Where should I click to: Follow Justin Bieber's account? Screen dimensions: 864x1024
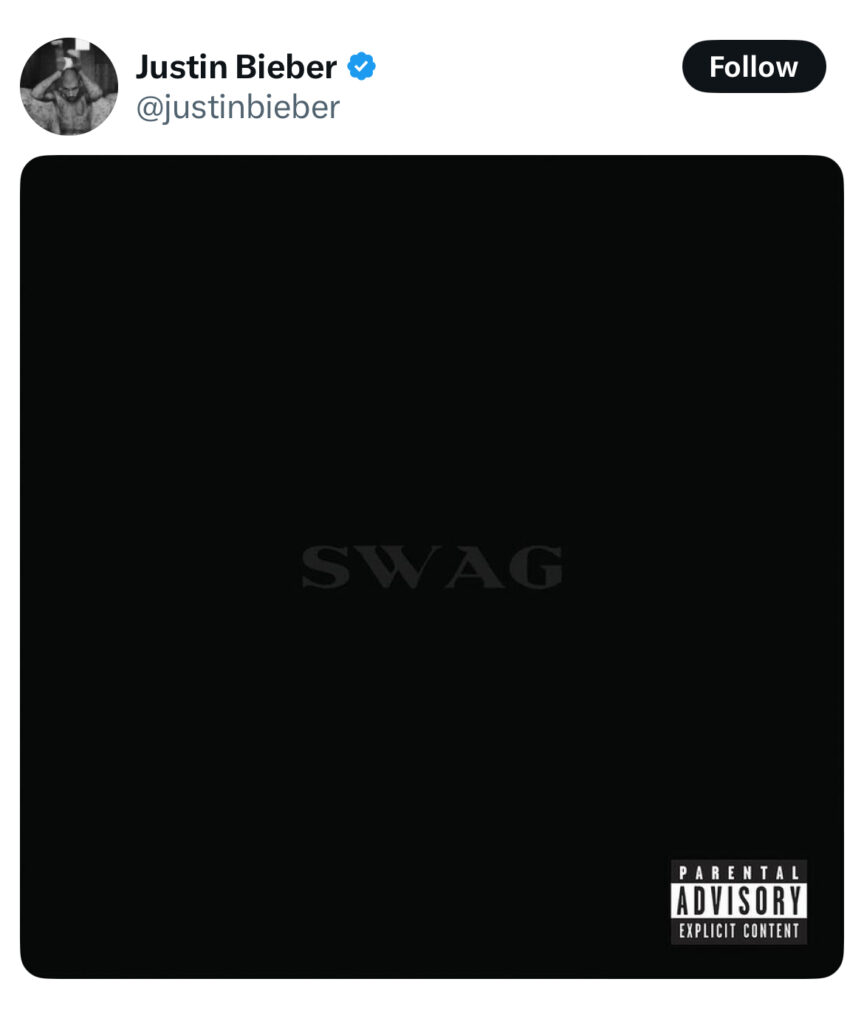(x=753, y=67)
